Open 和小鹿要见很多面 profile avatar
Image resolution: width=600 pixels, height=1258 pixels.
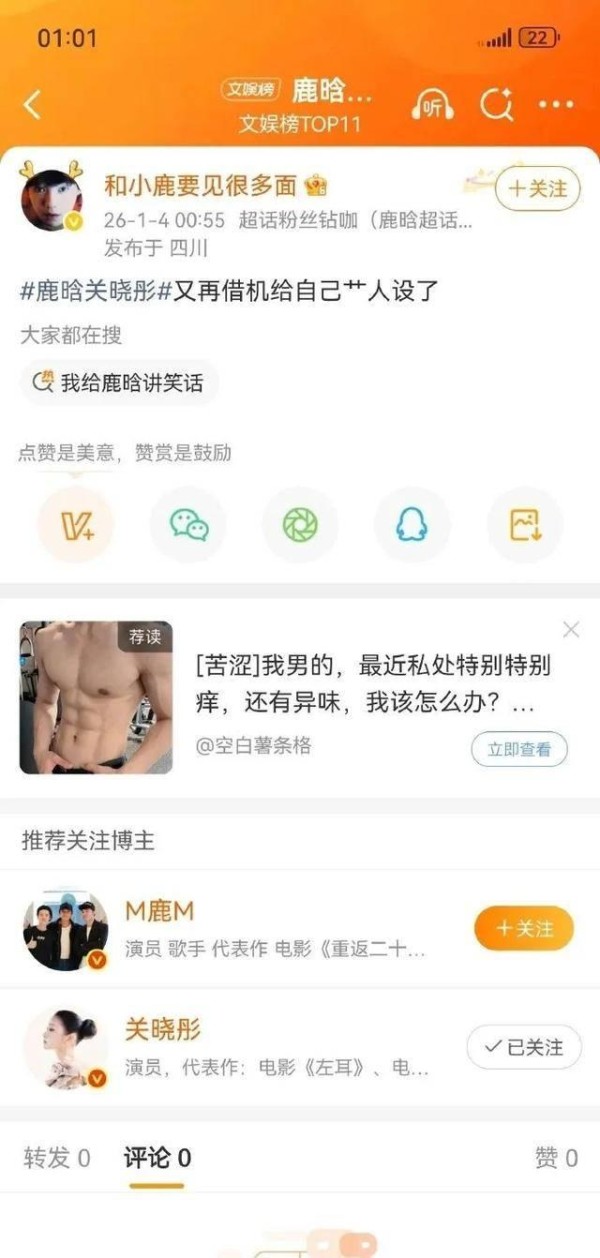[x=52, y=199]
